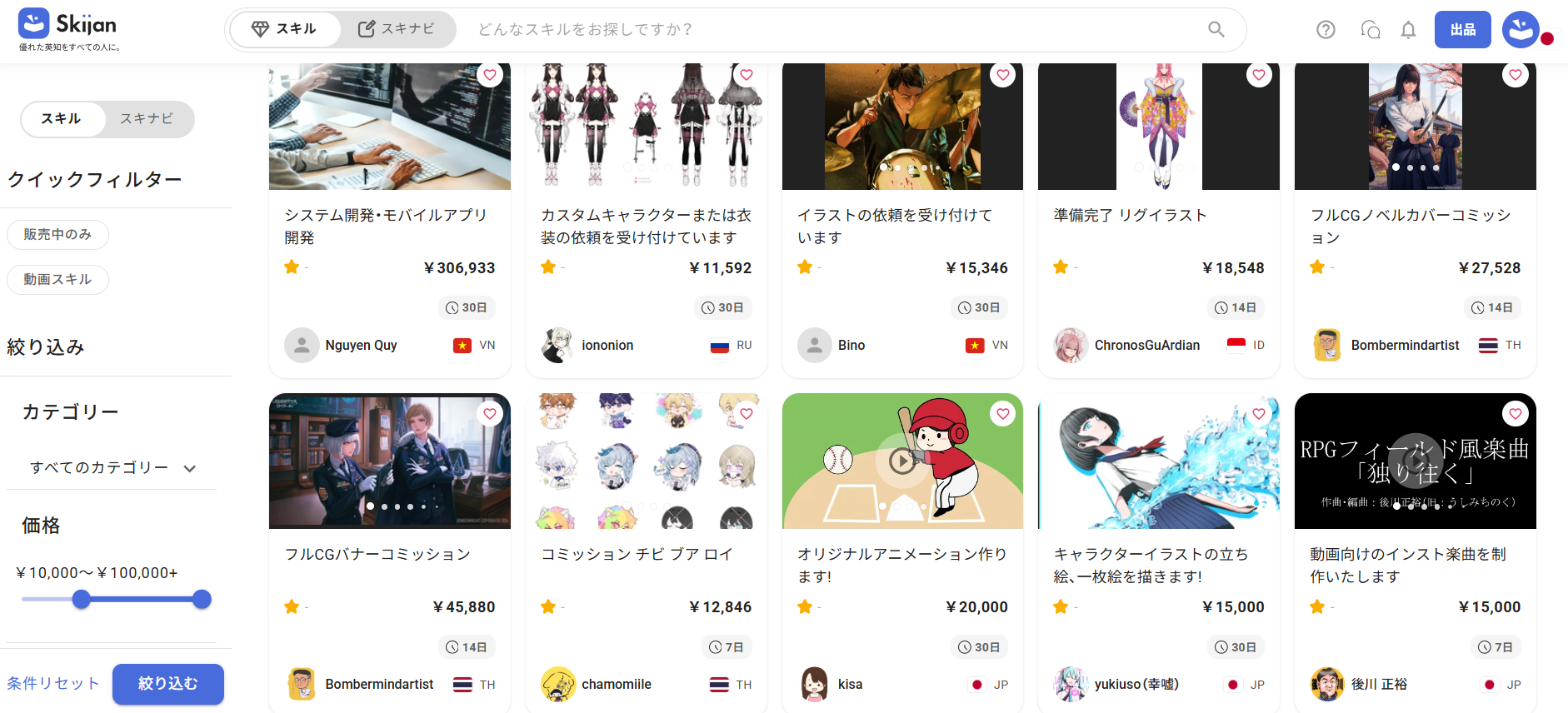Enable the 販売中のみ quick filter
Screen dimensions: 1568x713
tap(57, 235)
